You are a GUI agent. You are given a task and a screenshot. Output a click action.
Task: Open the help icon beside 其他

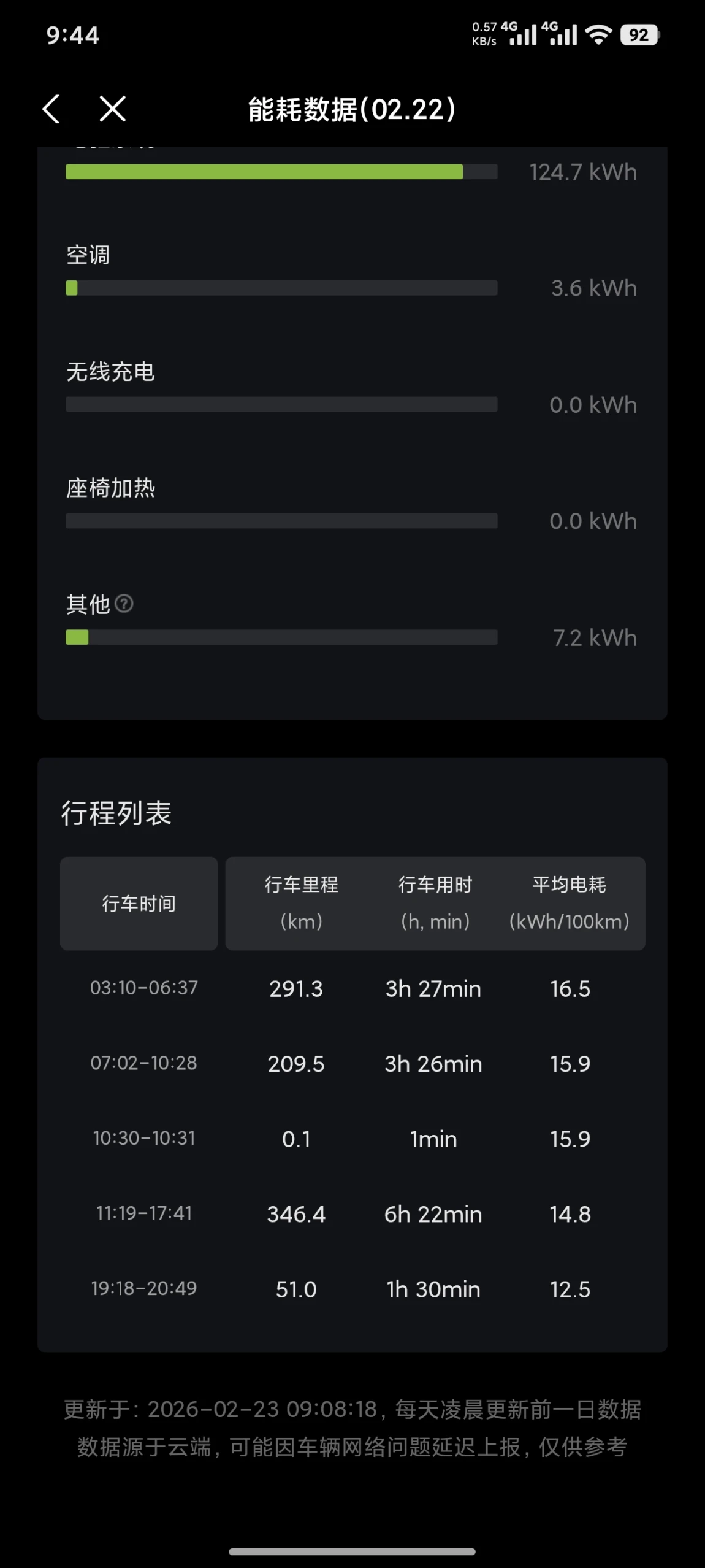point(124,604)
